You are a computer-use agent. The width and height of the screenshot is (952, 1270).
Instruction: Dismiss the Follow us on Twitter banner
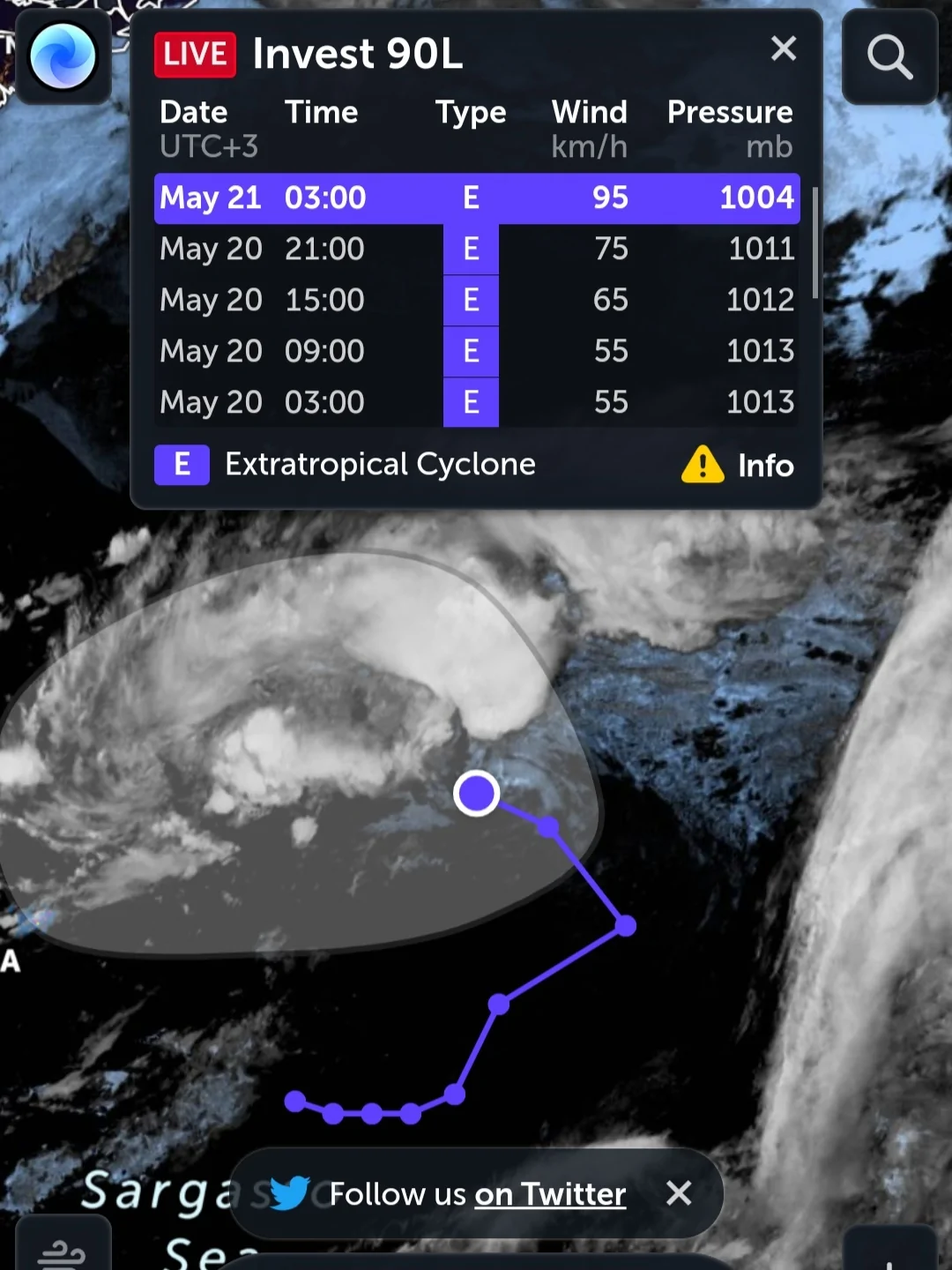(679, 1193)
